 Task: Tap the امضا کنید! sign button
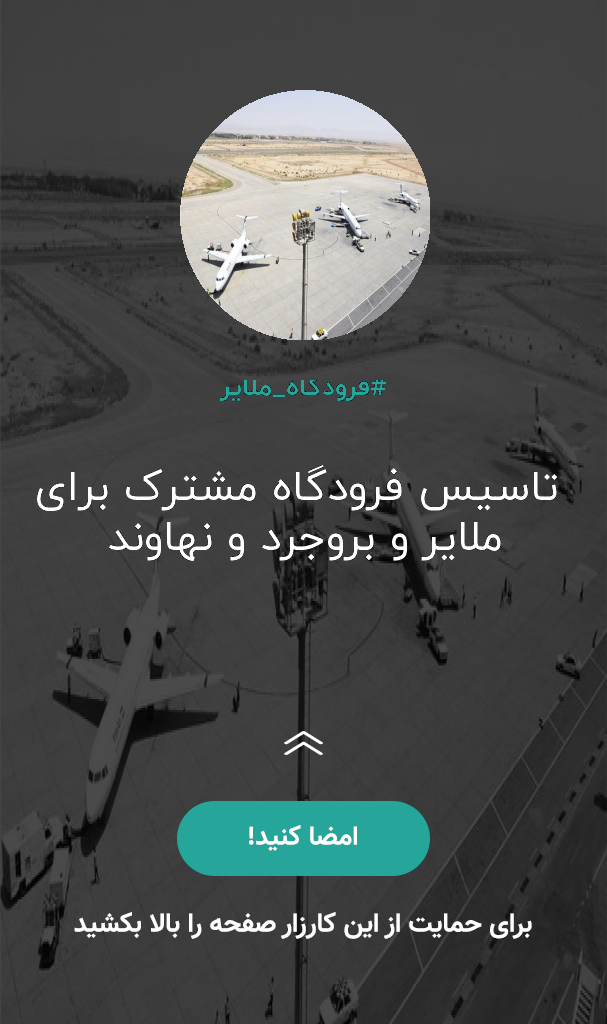click(x=303, y=838)
